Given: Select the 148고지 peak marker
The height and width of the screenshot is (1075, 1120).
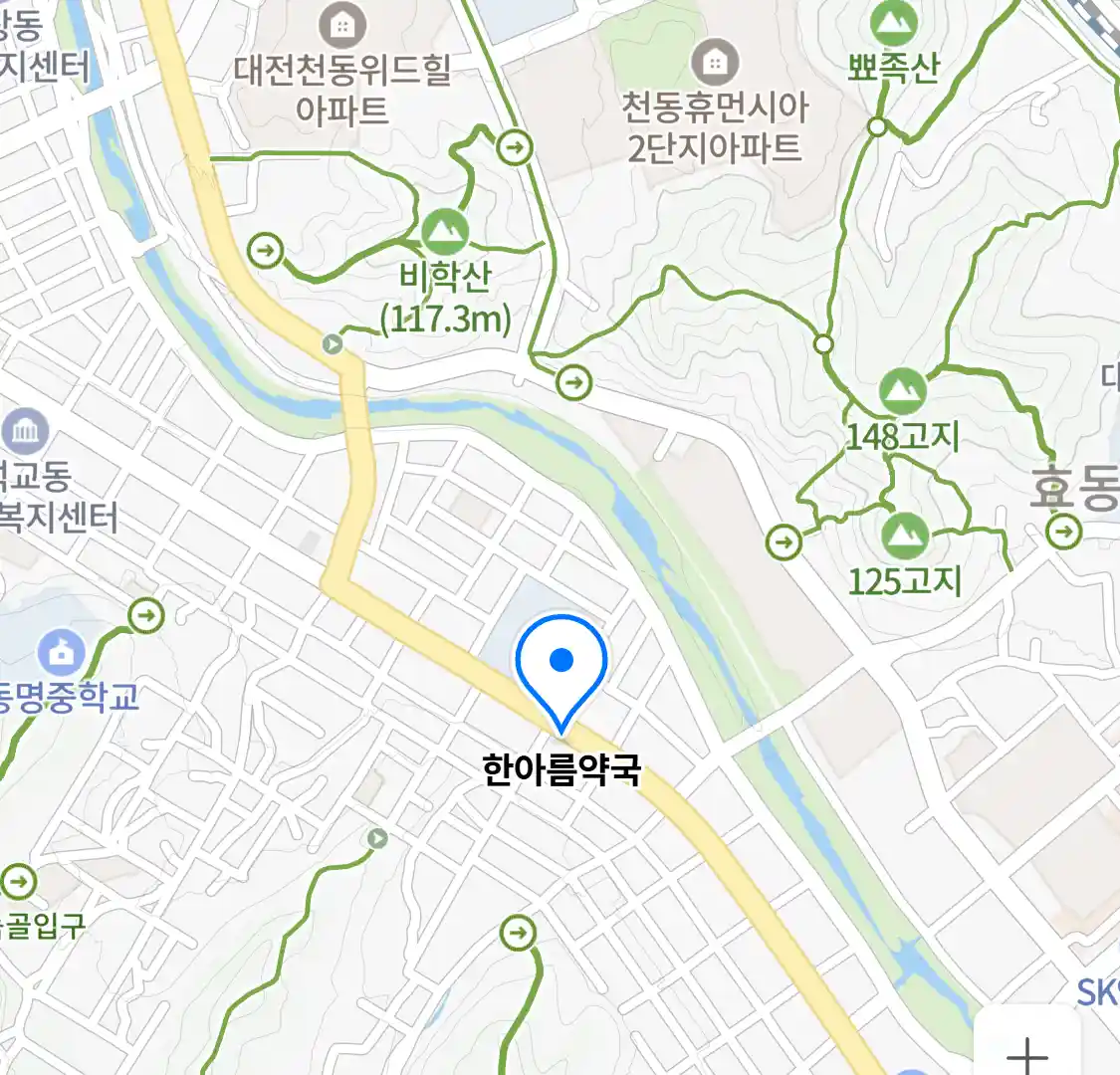Looking at the screenshot, I should pos(903,392).
